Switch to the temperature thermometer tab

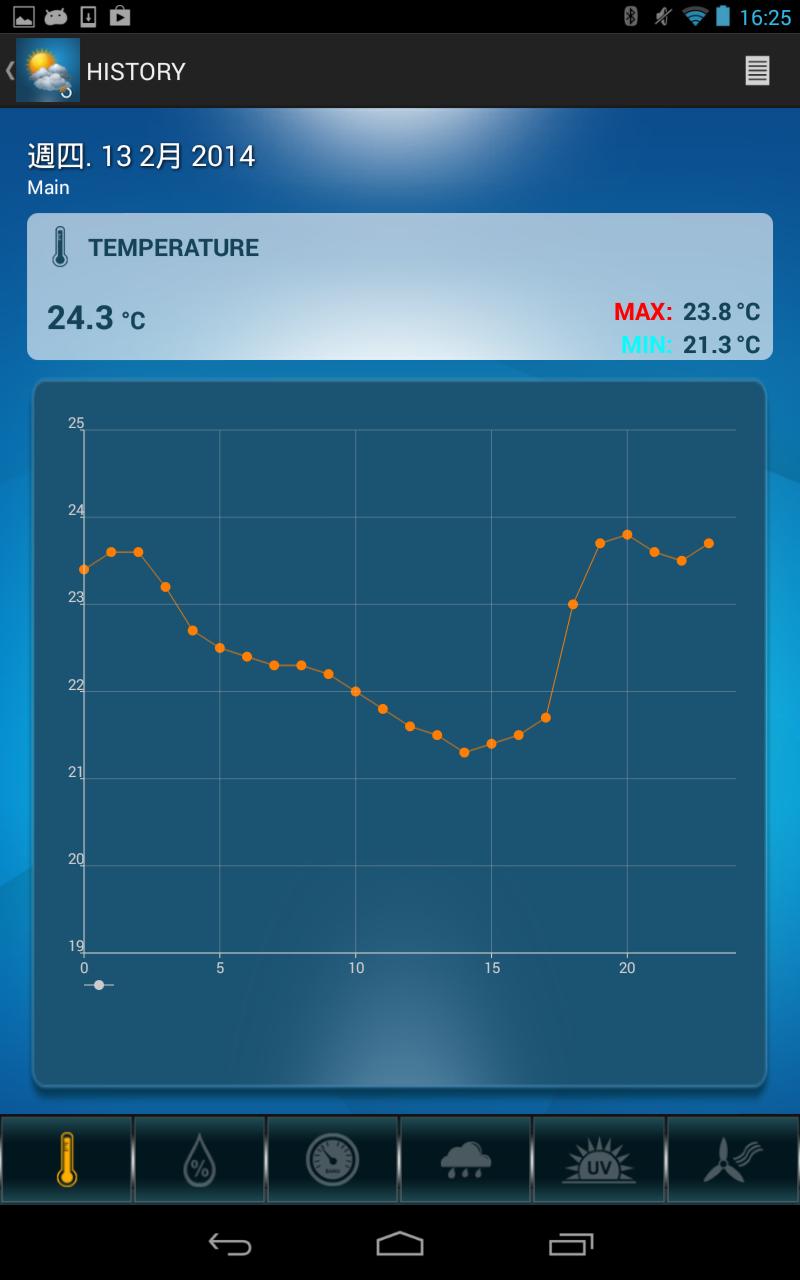pyautogui.click(x=67, y=1159)
